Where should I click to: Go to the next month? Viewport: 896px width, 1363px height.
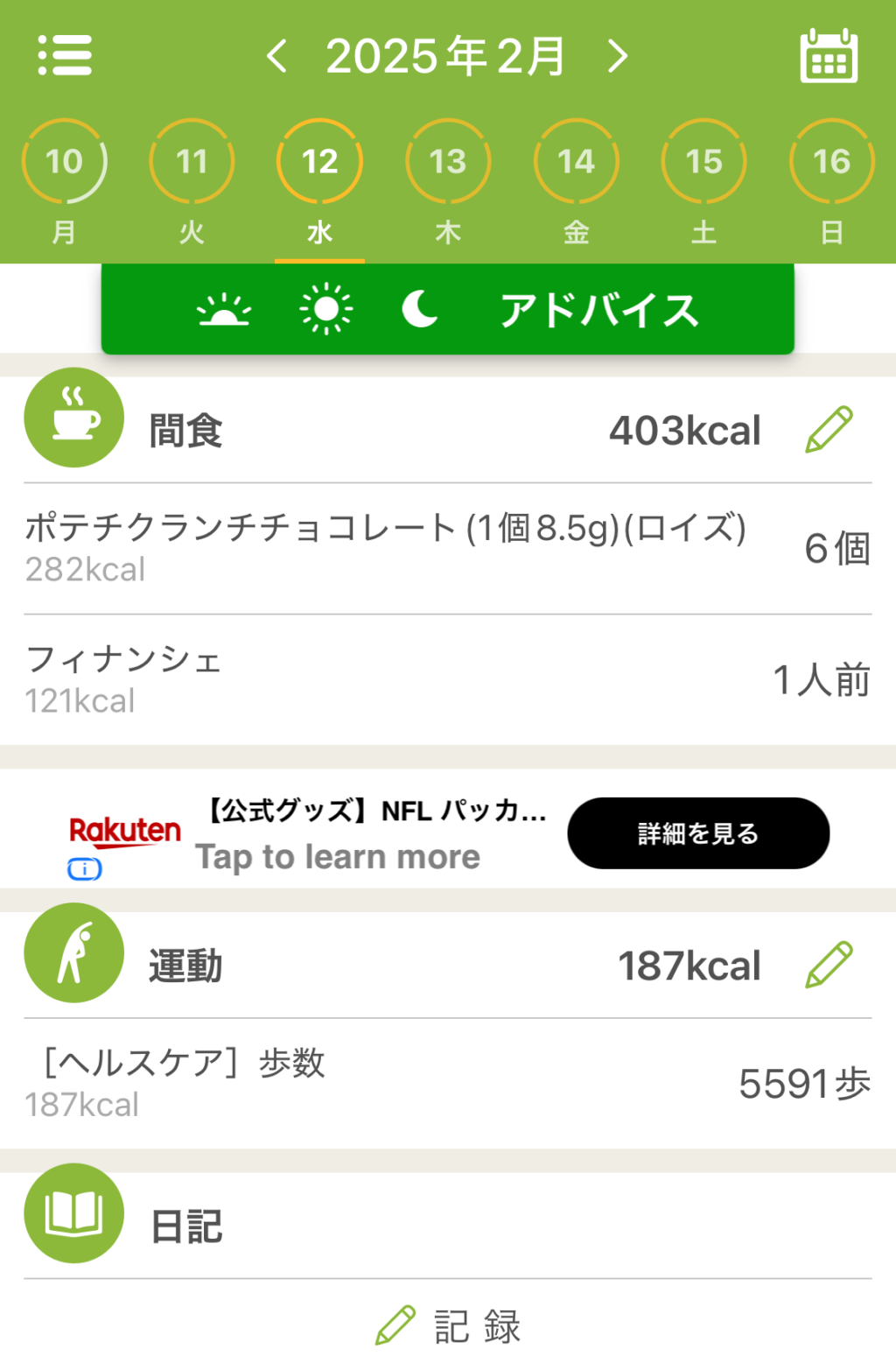(x=618, y=56)
